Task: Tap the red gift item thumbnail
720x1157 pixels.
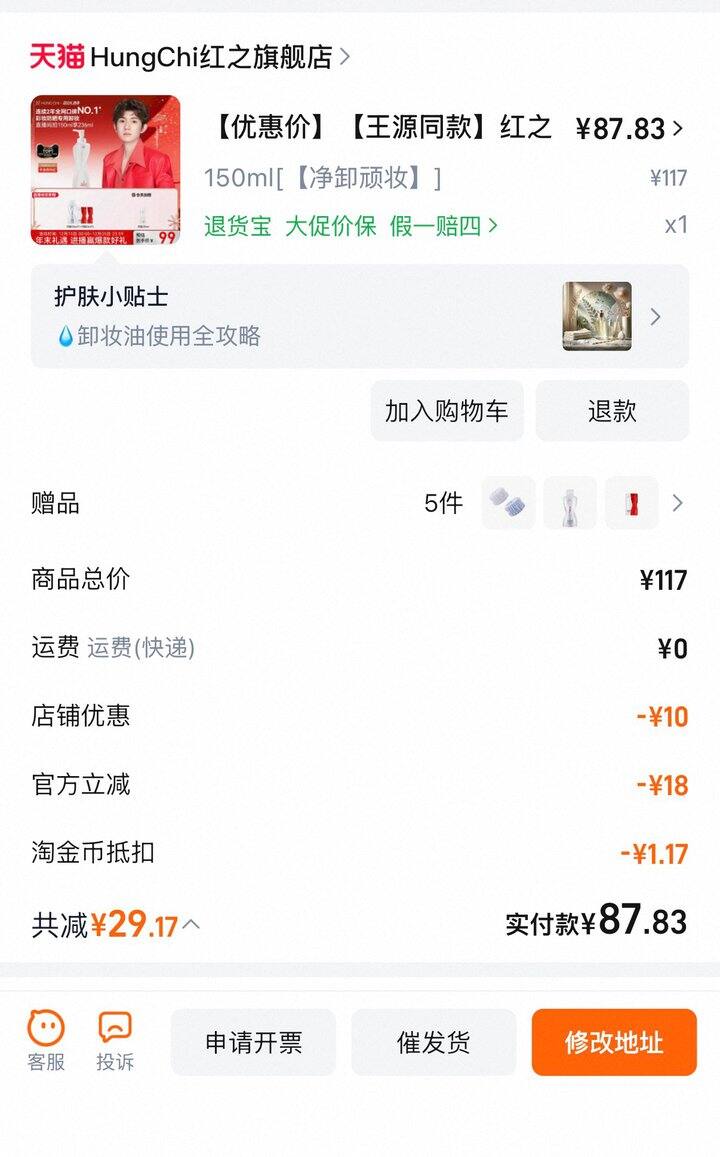Action: click(x=633, y=504)
